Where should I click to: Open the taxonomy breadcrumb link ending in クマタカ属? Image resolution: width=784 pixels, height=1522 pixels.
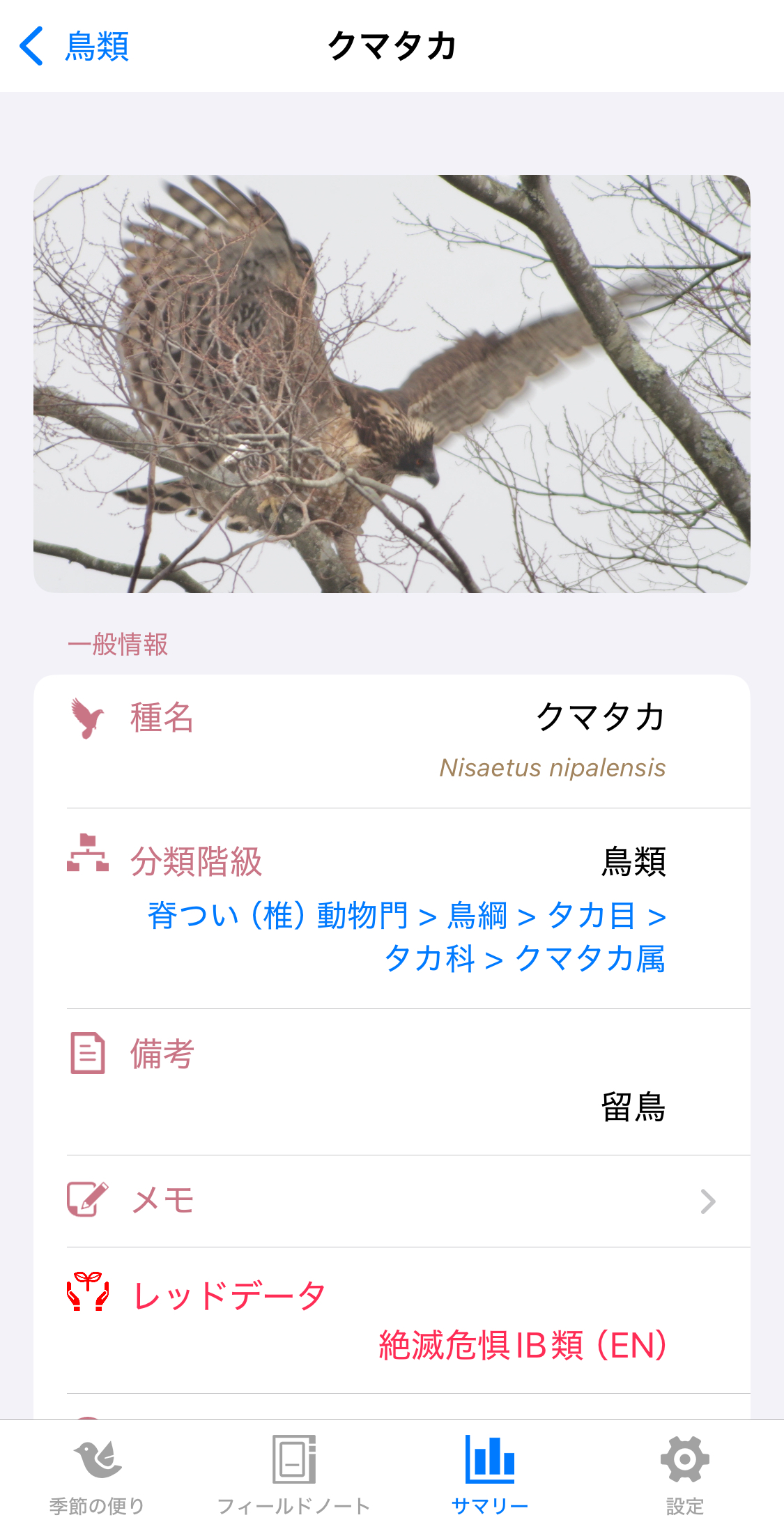pos(589,959)
